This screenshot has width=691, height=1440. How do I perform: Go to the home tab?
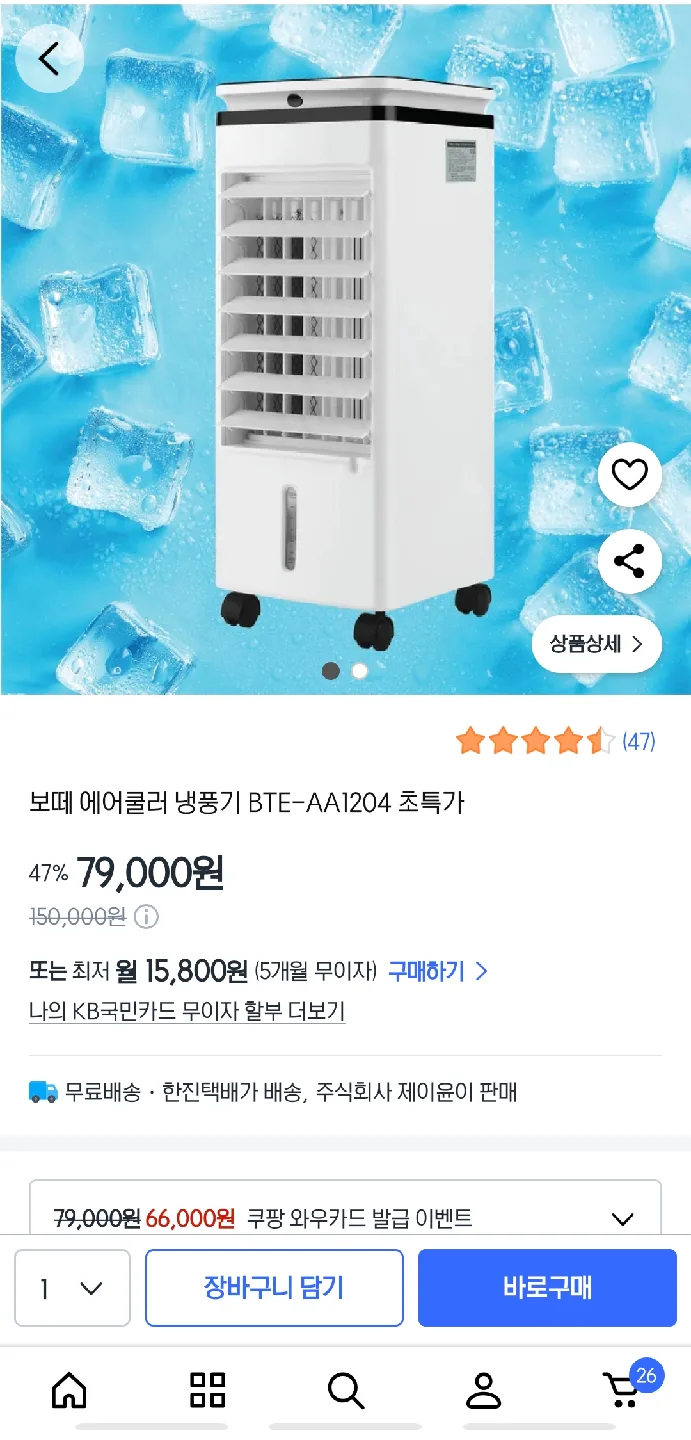pos(69,1390)
